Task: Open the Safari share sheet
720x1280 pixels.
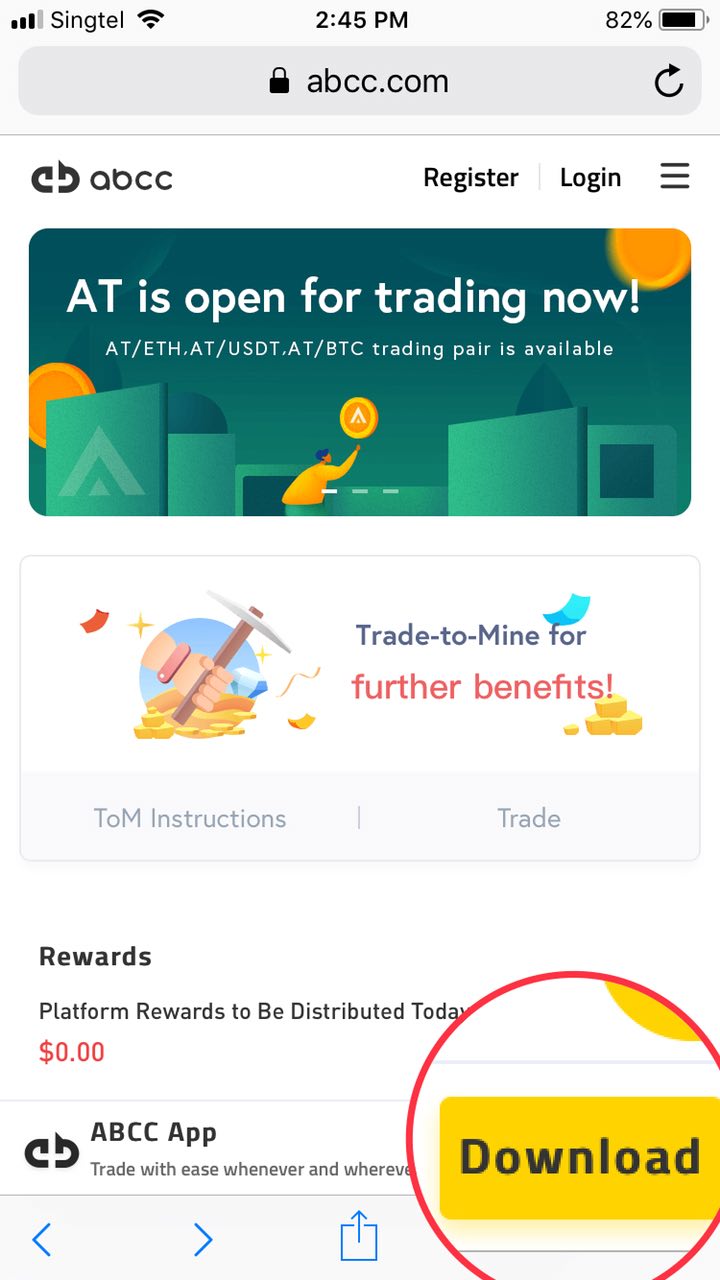Action: pos(359,1235)
